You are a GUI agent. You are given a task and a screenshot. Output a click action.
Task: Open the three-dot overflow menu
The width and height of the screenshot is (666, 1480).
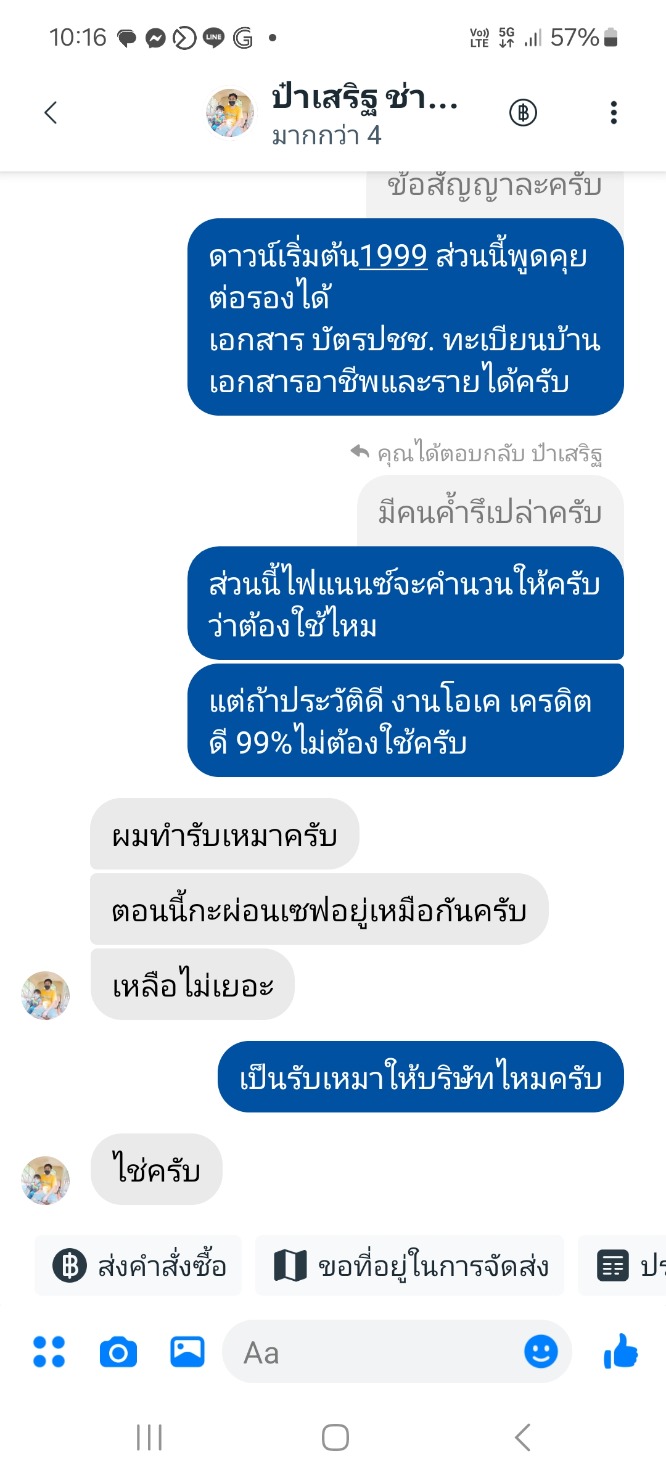pyautogui.click(x=614, y=113)
